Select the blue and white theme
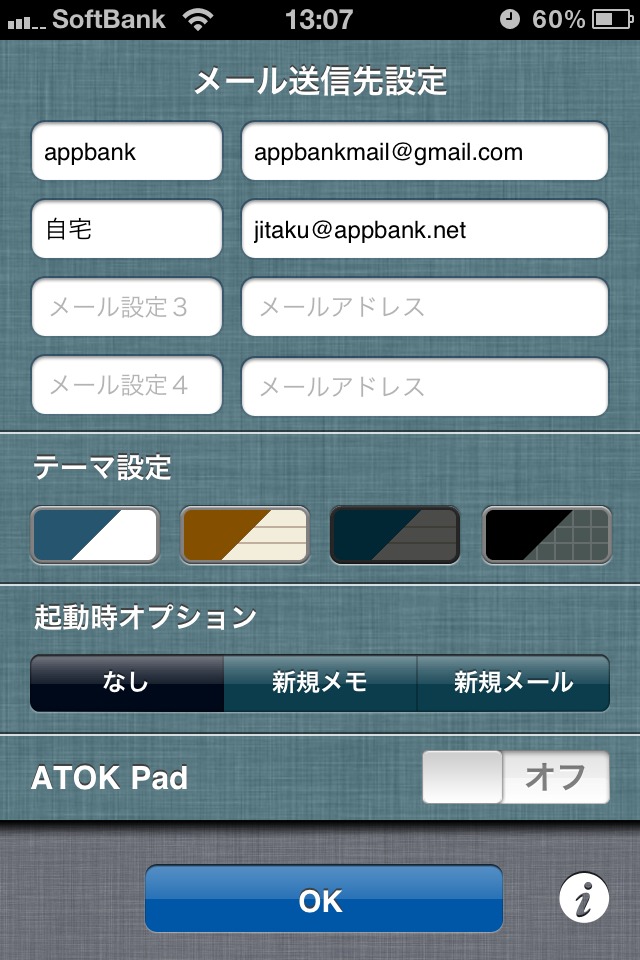 pyautogui.click(x=95, y=536)
